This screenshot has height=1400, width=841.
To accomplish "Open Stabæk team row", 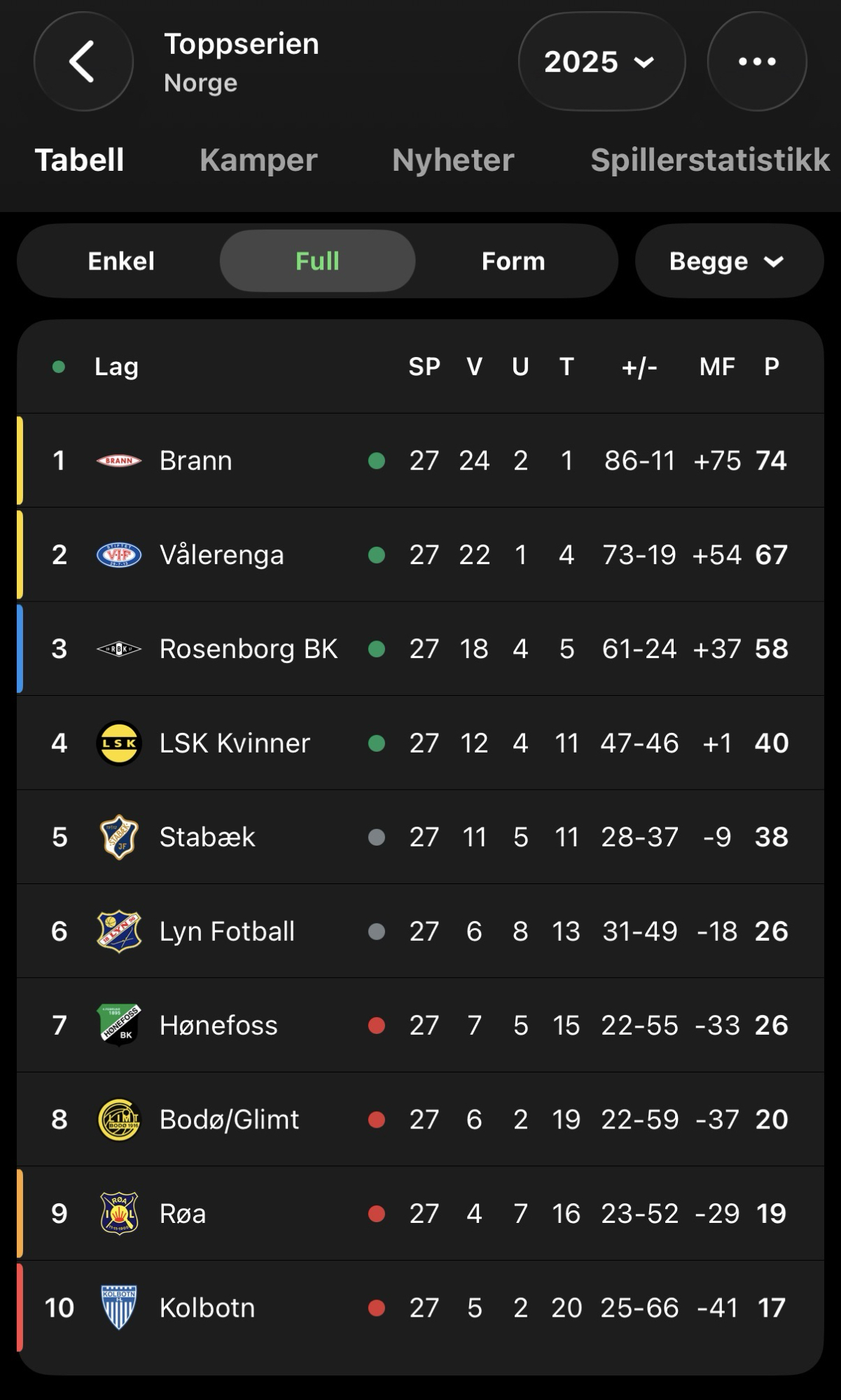I will [207, 837].
